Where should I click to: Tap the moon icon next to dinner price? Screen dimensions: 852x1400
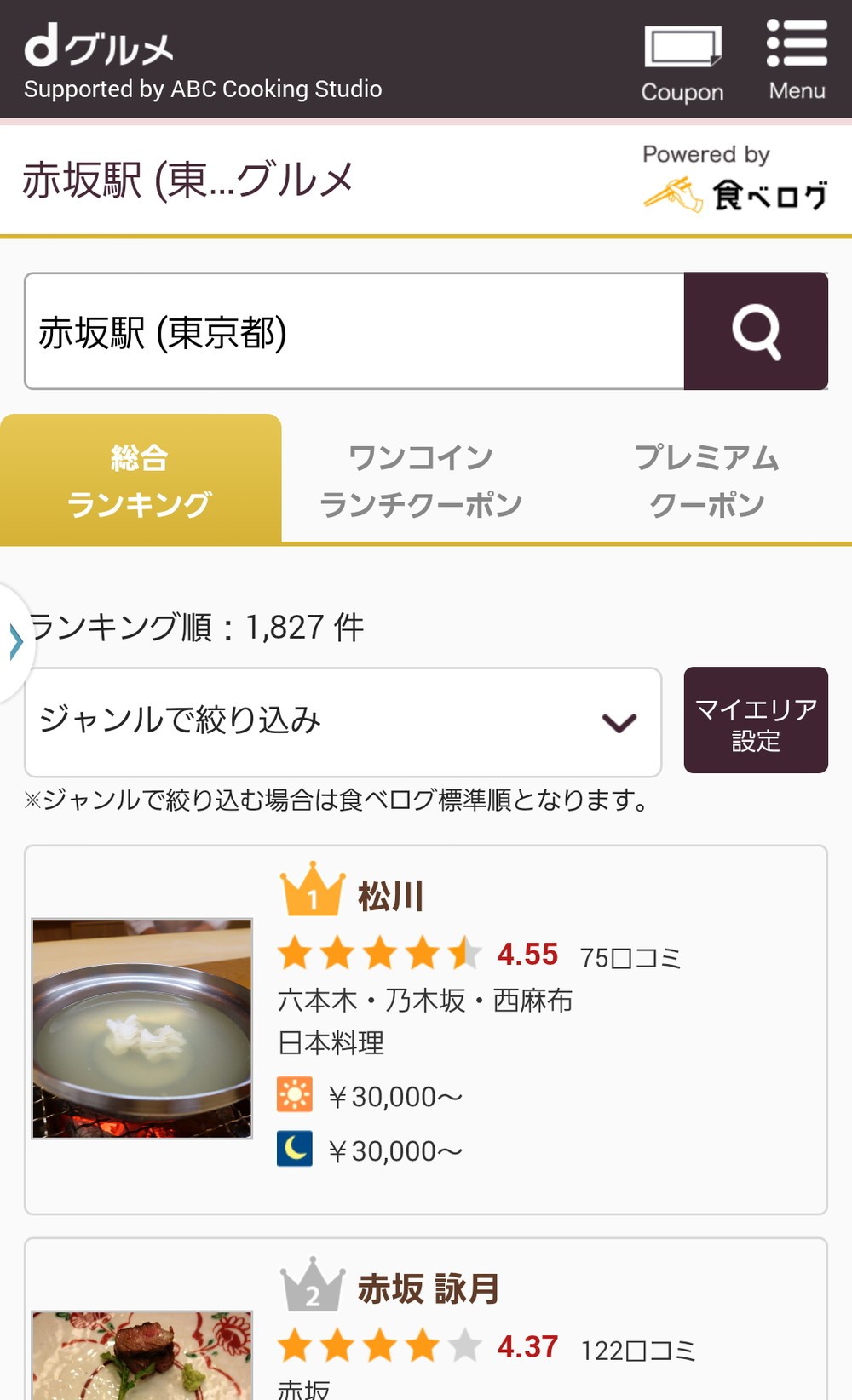tap(294, 1150)
